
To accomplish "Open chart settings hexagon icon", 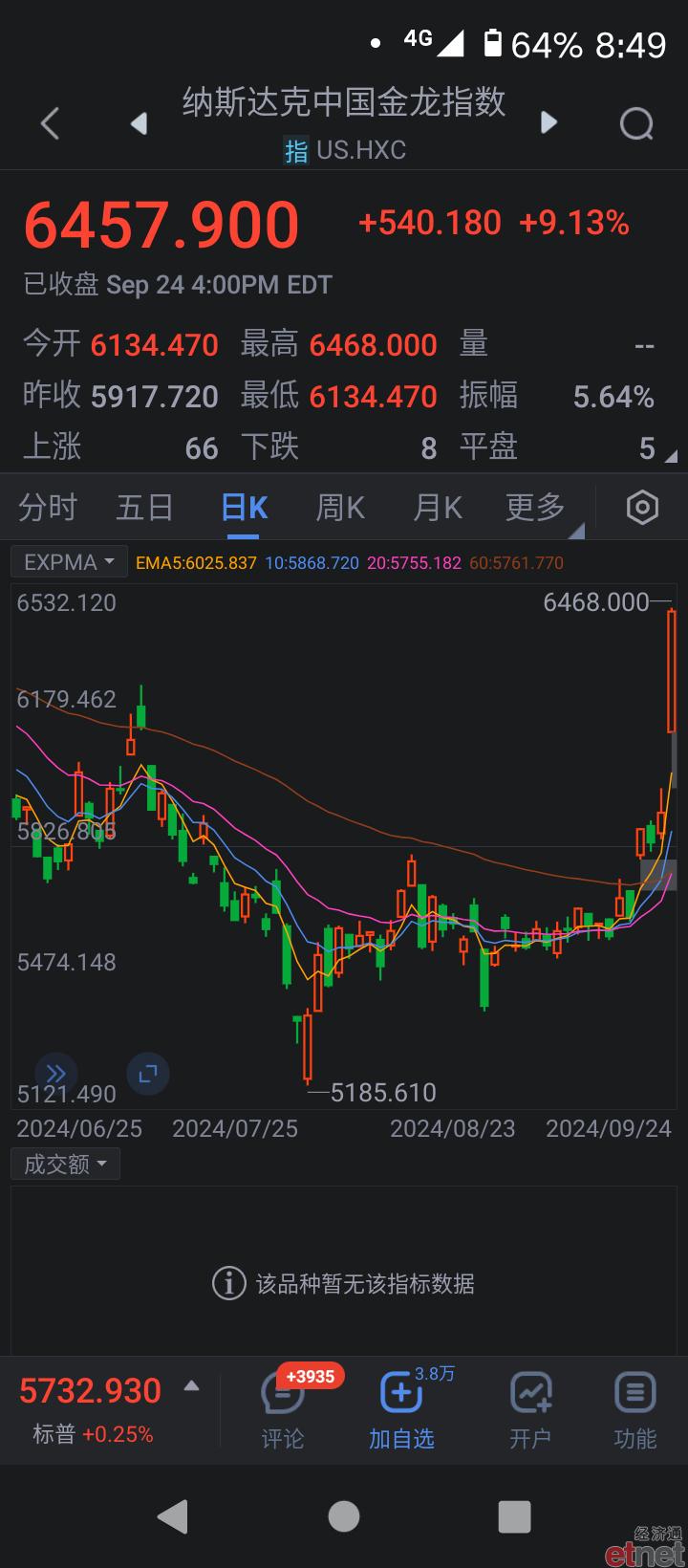I will coord(642,508).
